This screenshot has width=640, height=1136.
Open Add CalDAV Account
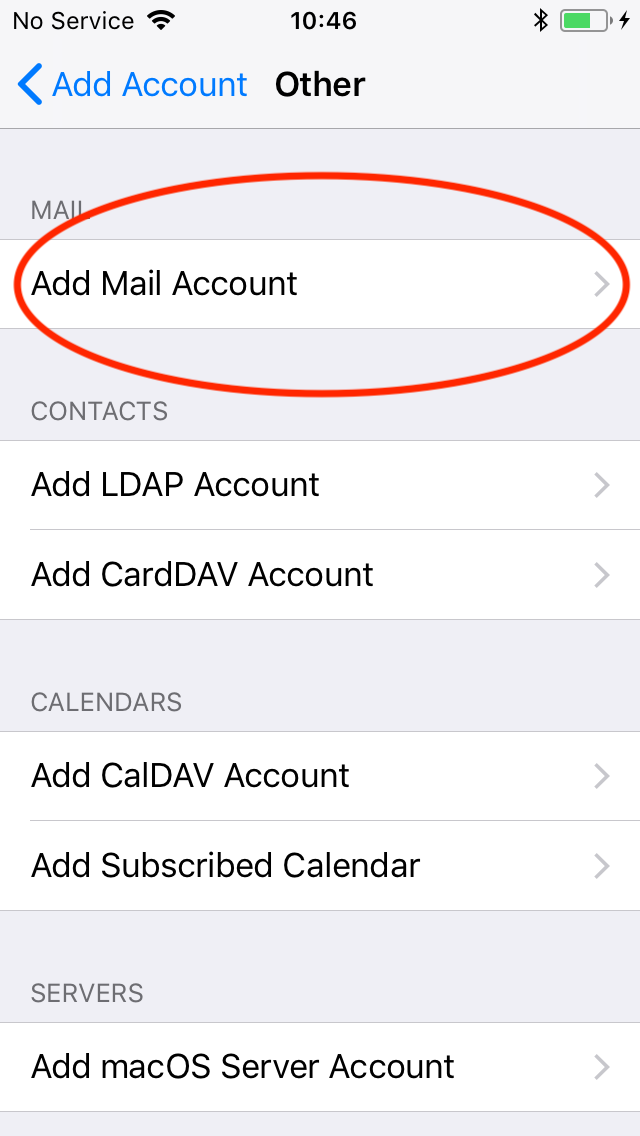pos(320,777)
